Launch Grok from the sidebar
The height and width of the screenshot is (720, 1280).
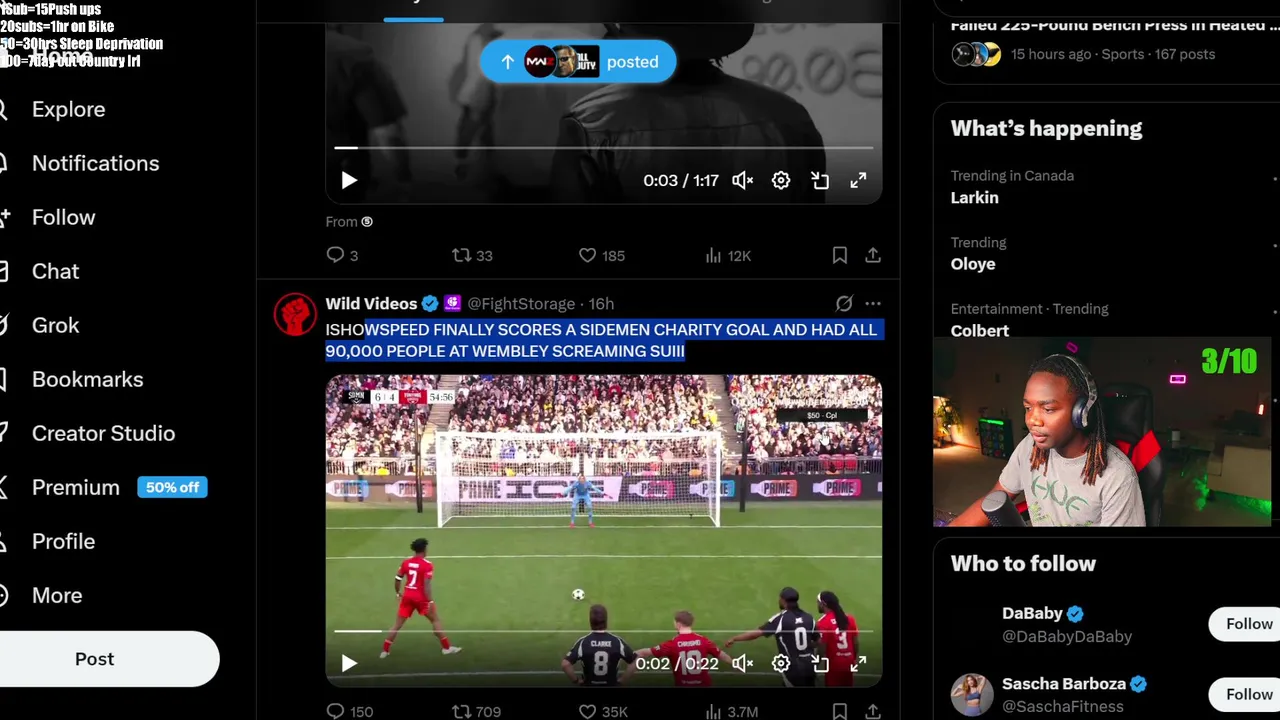55,325
